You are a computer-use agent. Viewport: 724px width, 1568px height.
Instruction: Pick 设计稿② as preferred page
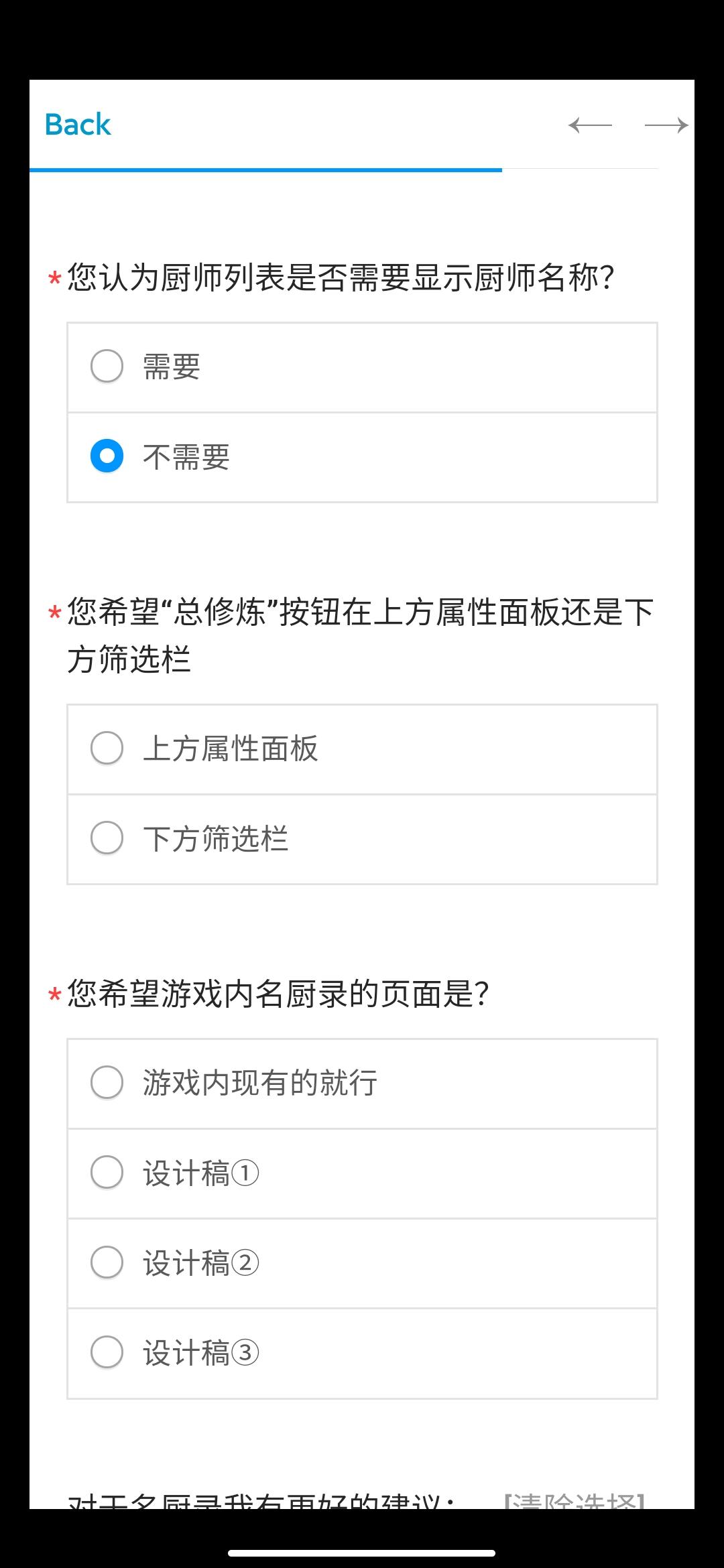coord(362,1263)
